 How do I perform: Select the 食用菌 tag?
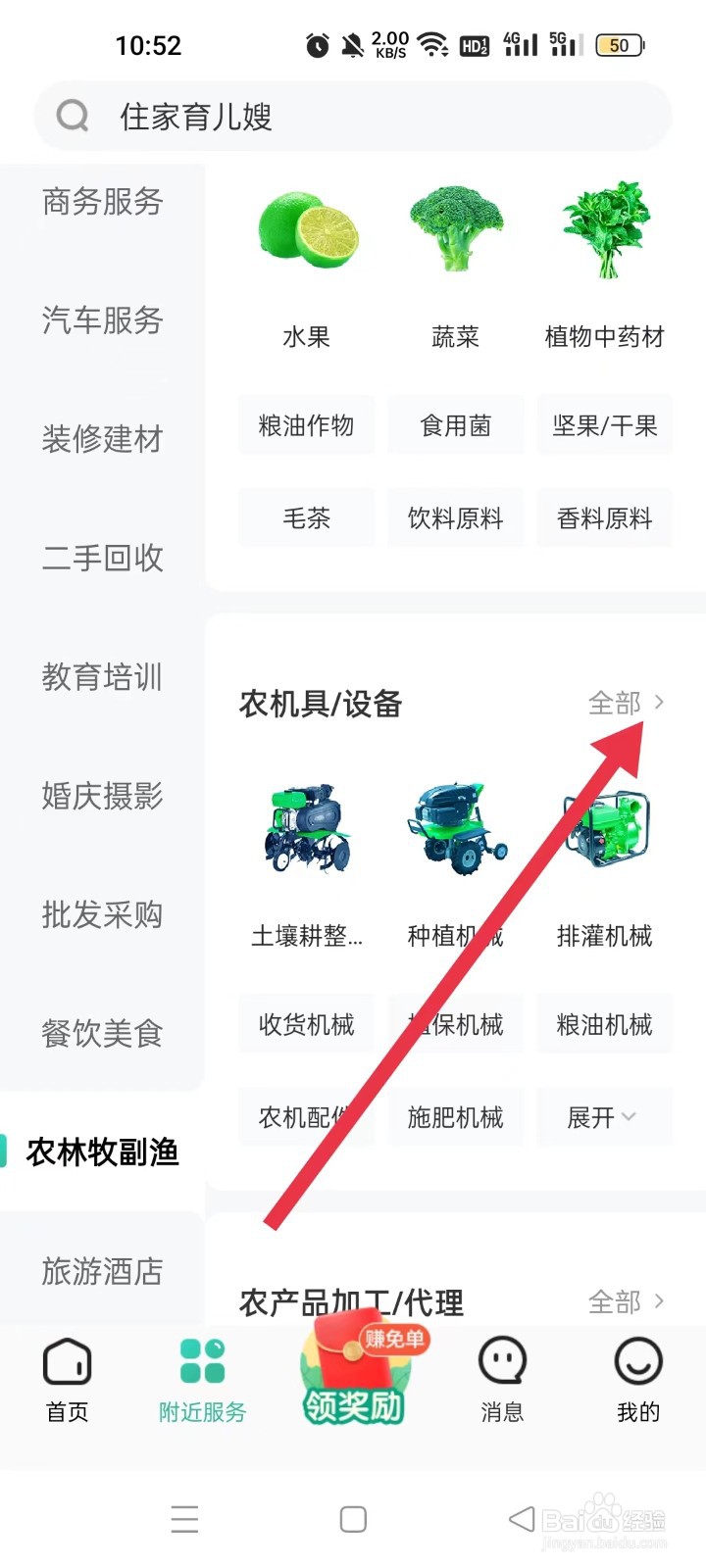455,425
